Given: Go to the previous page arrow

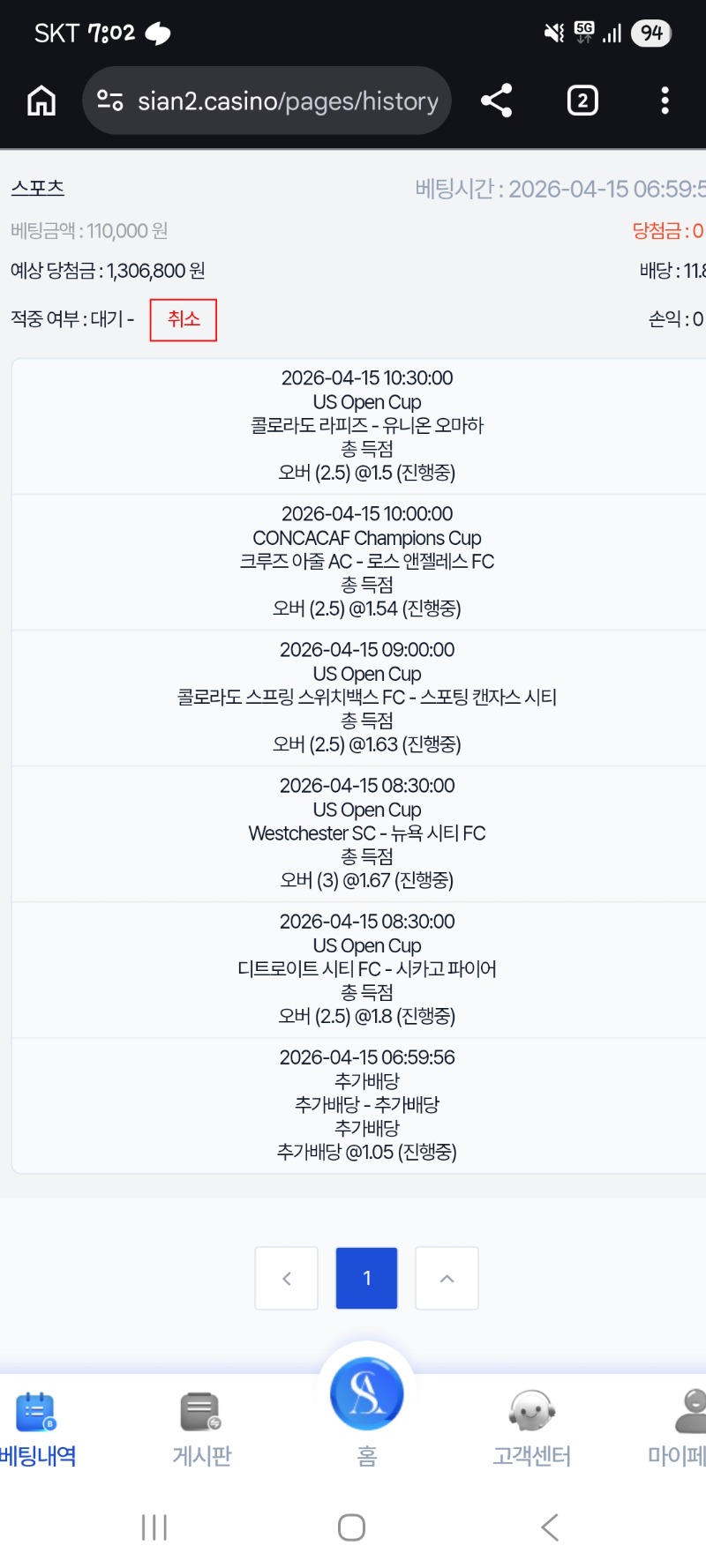Looking at the screenshot, I should (x=287, y=1278).
